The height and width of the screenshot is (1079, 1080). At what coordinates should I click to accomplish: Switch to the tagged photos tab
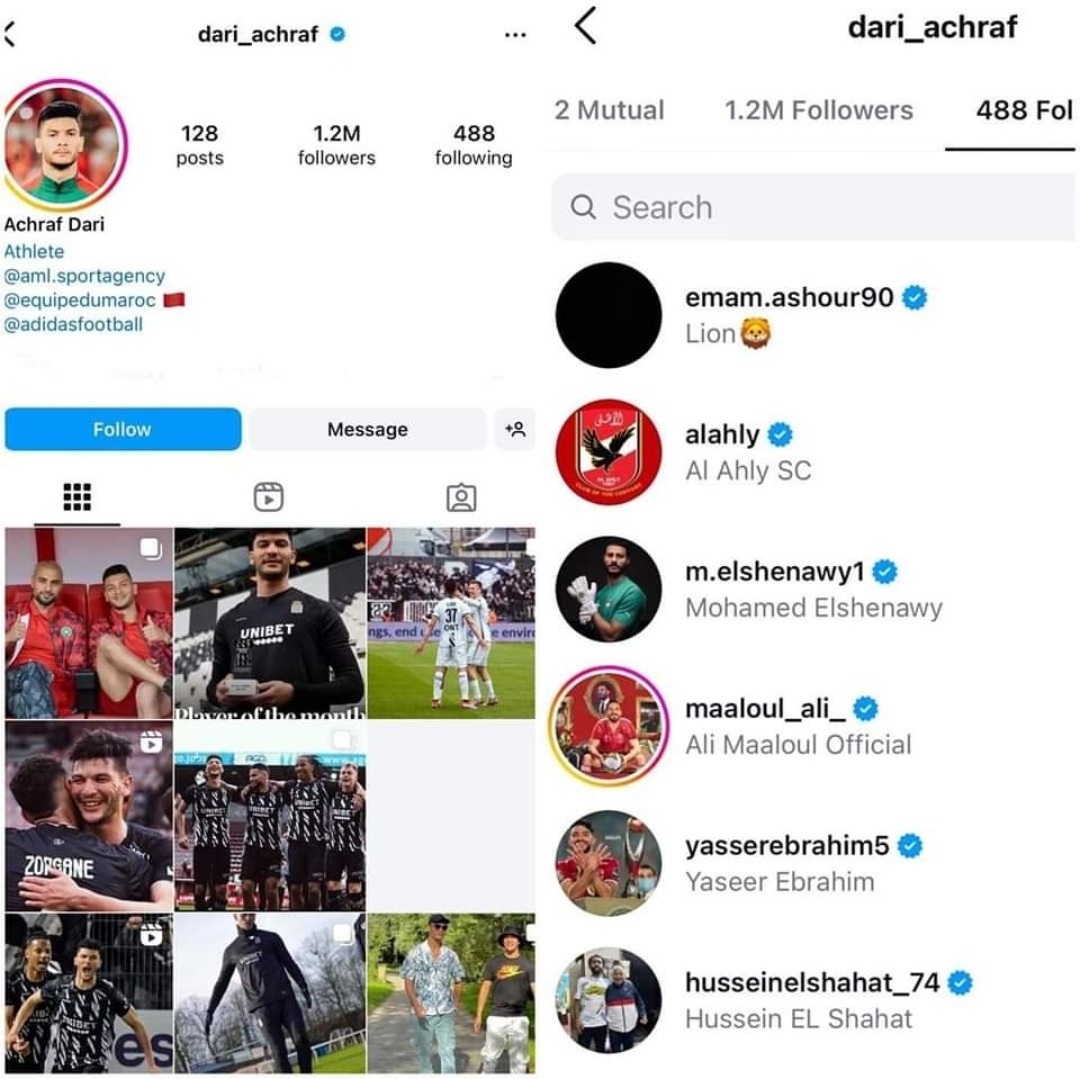460,497
